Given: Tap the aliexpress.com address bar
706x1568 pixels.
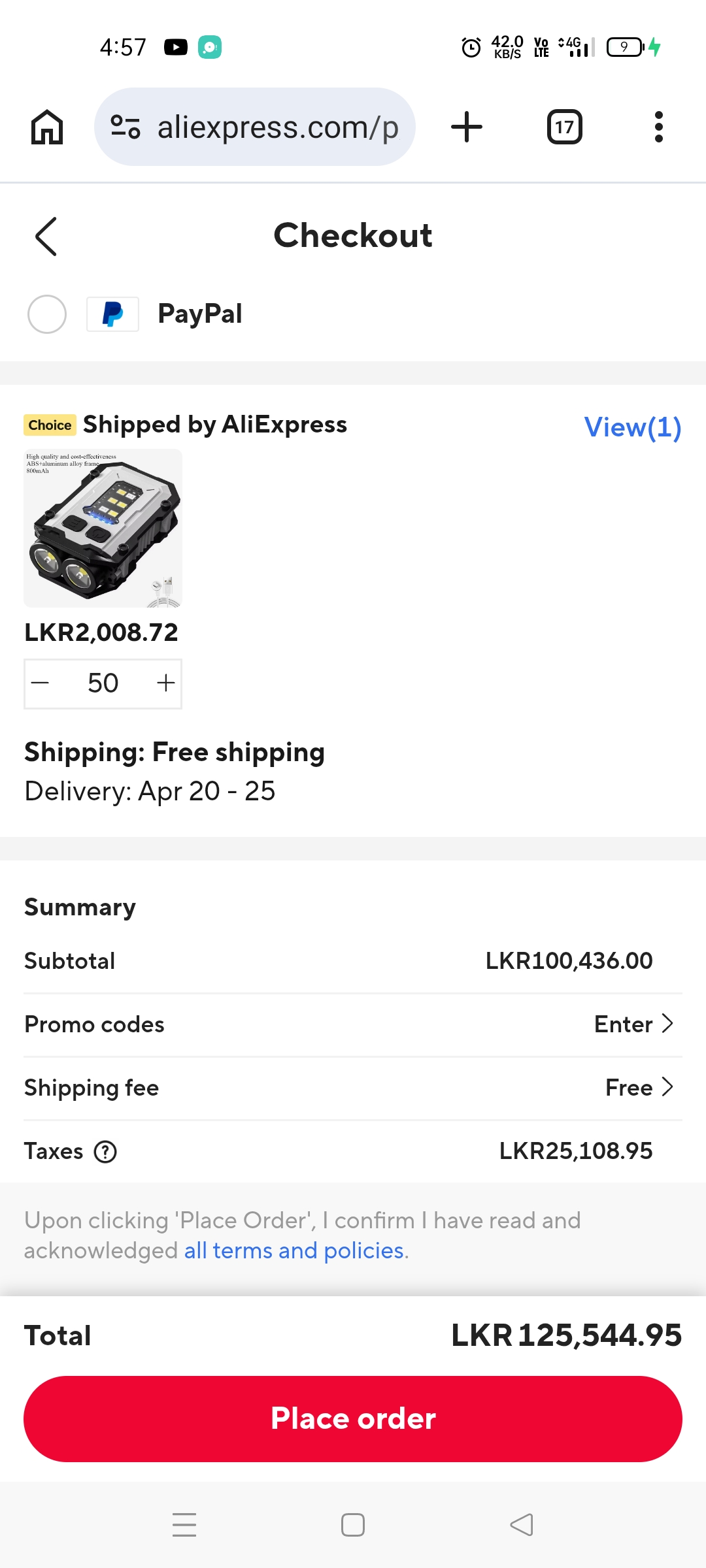Looking at the screenshot, I should pyautogui.click(x=255, y=127).
